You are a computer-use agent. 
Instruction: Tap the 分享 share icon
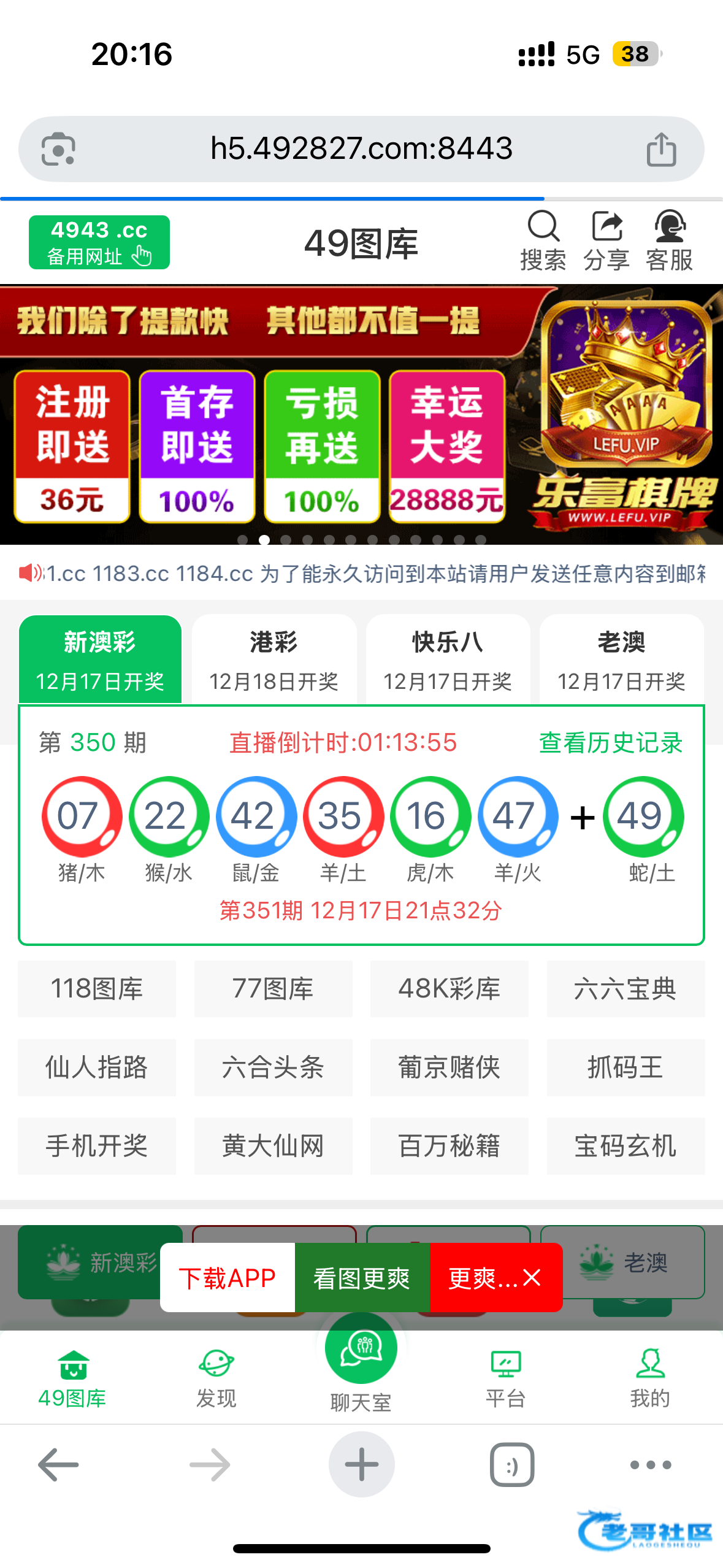point(606,241)
